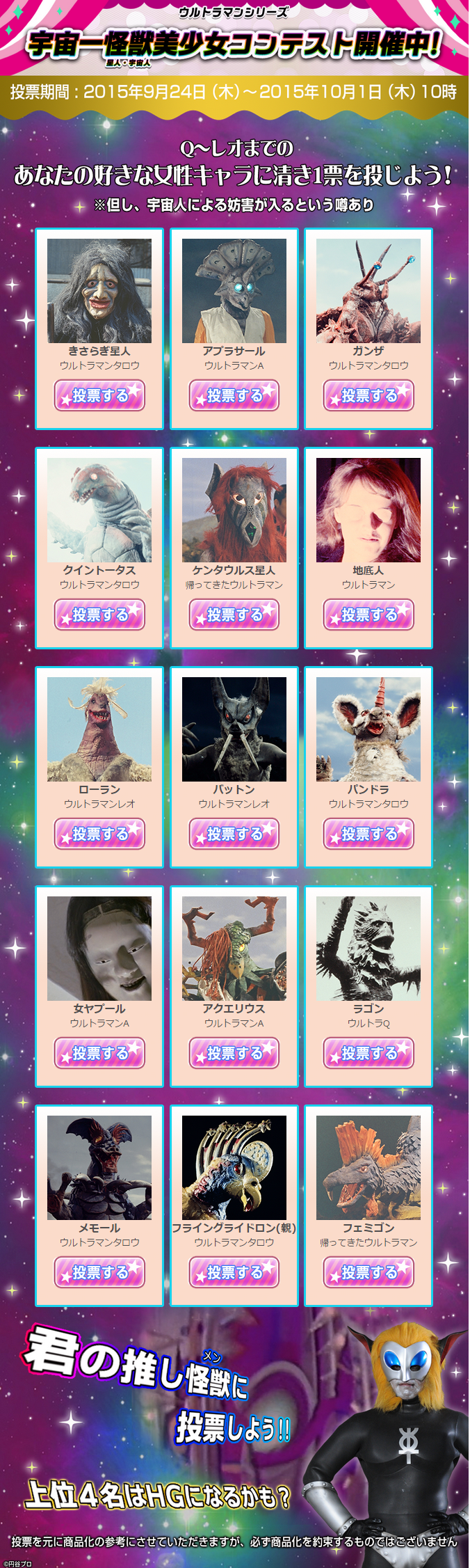Vote for 地底人 from ウルトラマン
The width and height of the screenshot is (470, 1568).
[368, 615]
